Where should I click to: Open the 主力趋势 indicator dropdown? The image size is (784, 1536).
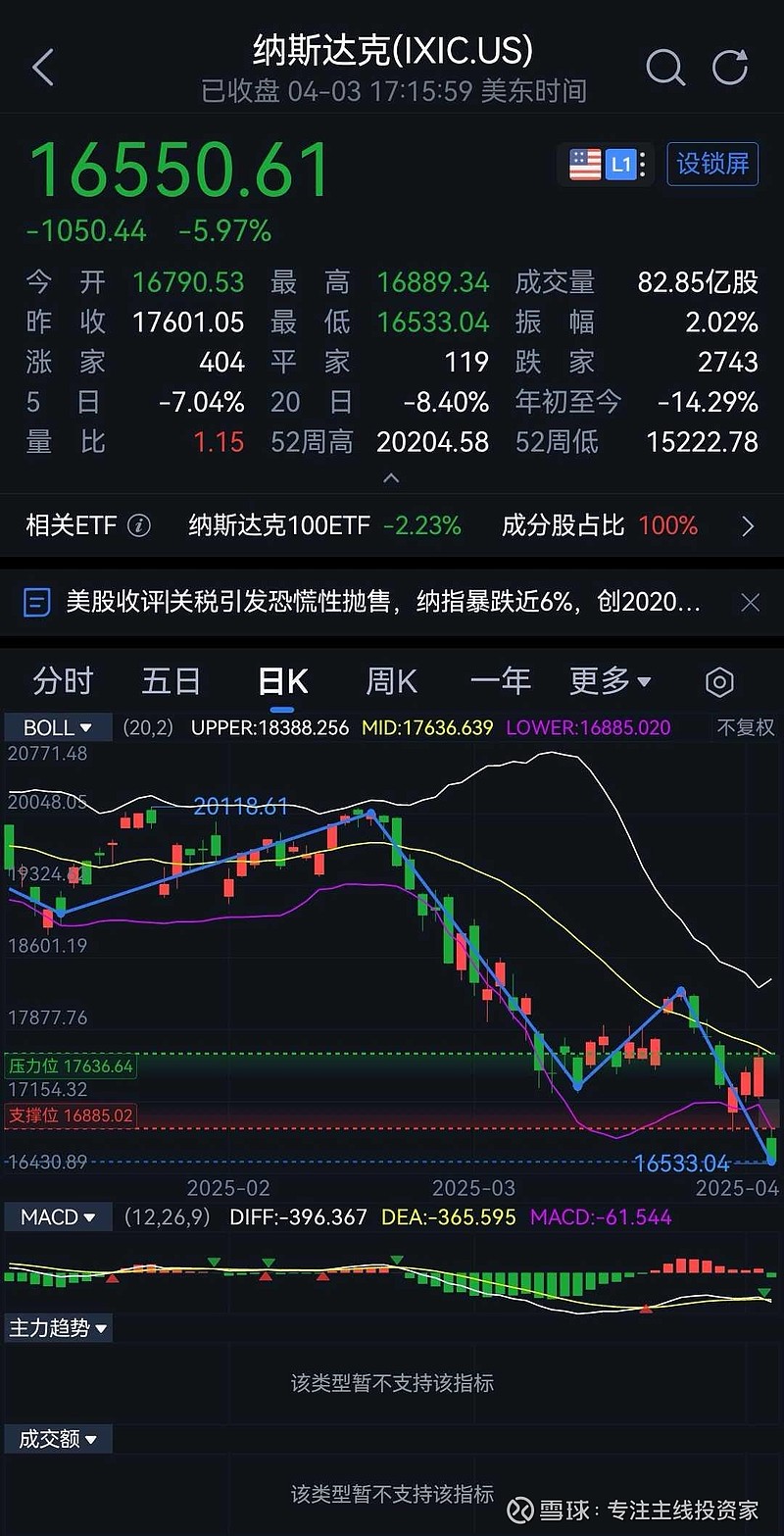(57, 1328)
